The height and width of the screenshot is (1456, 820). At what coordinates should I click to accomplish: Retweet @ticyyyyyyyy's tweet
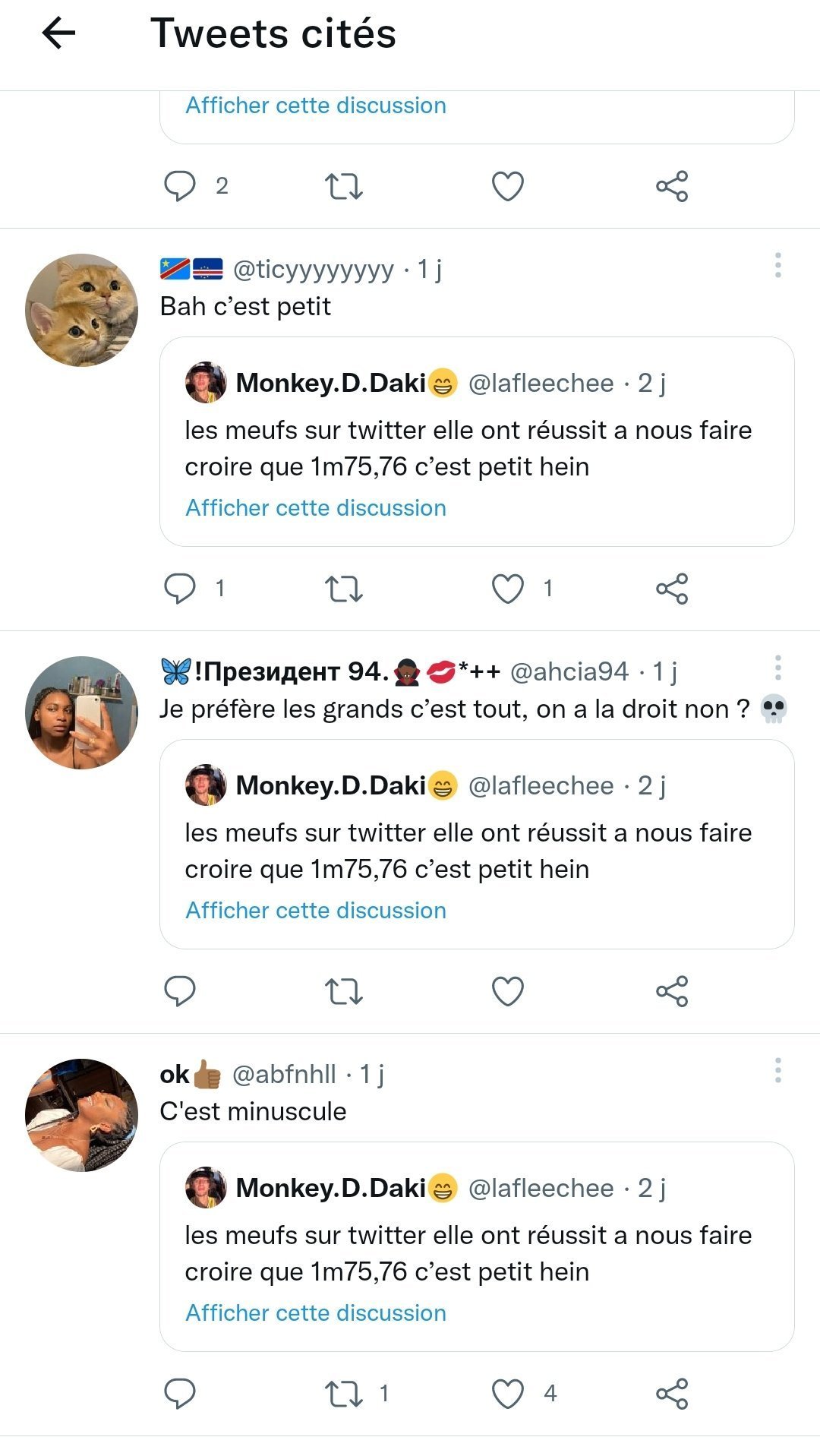click(344, 589)
